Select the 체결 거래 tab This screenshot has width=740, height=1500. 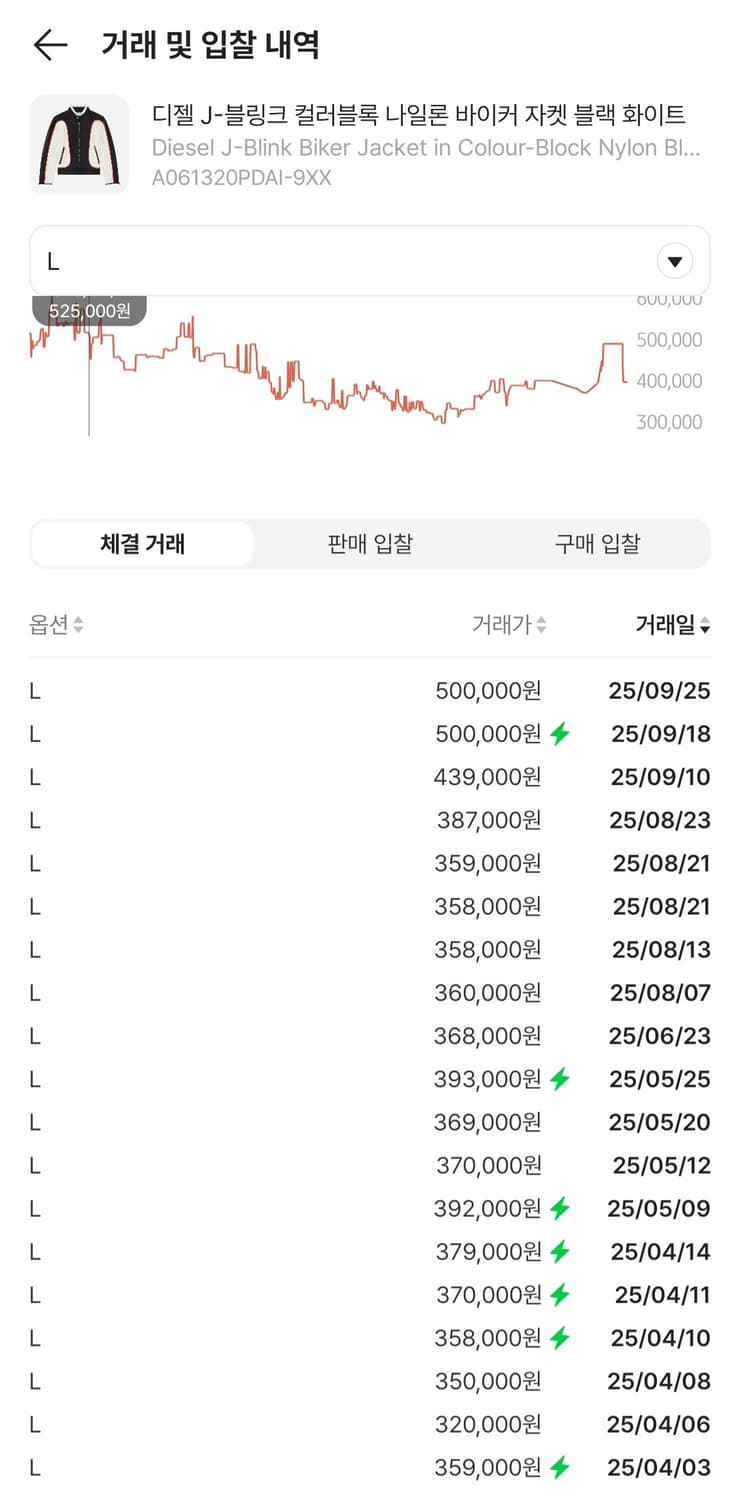point(141,543)
